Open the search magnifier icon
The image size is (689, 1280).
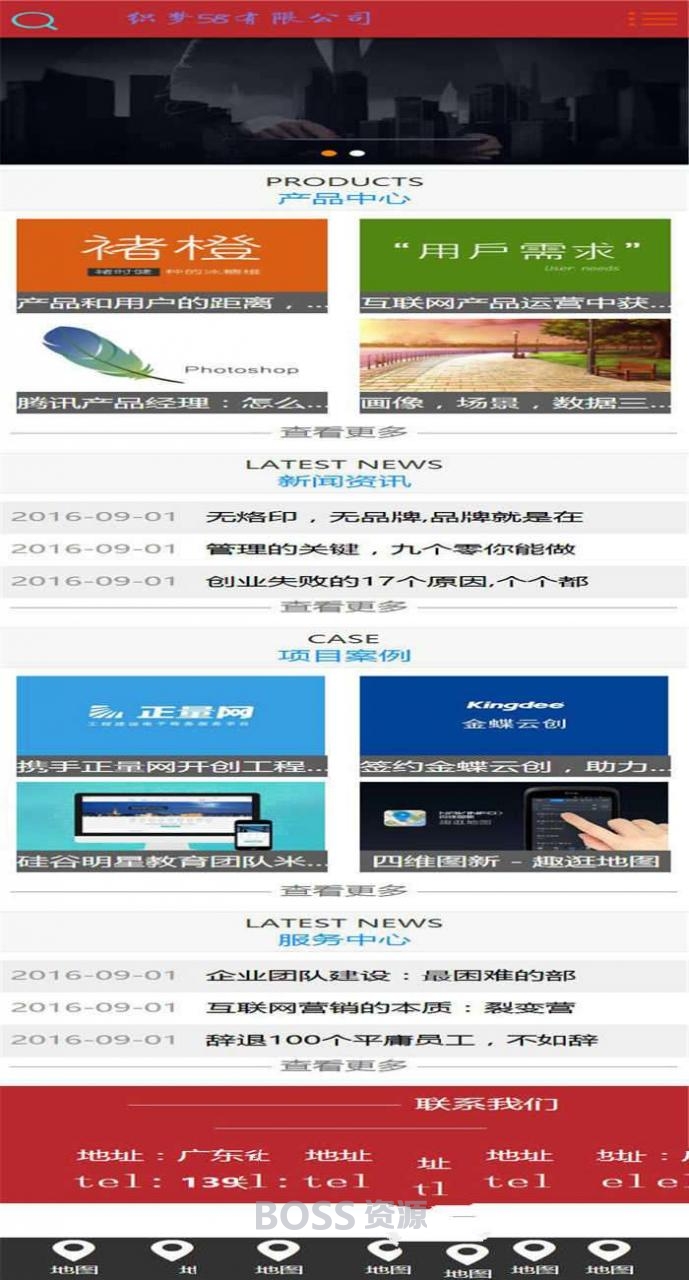click(34, 20)
